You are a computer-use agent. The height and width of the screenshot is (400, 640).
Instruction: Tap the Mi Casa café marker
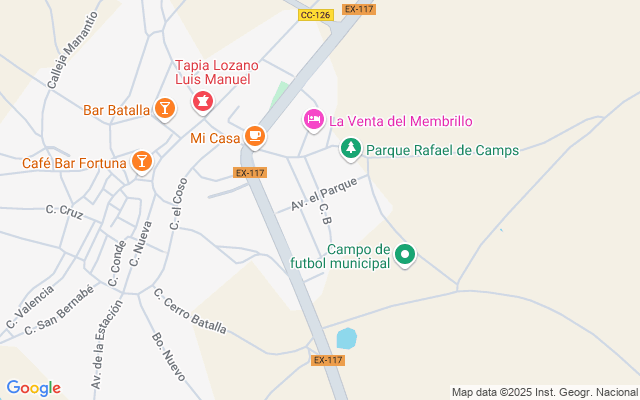(x=254, y=135)
